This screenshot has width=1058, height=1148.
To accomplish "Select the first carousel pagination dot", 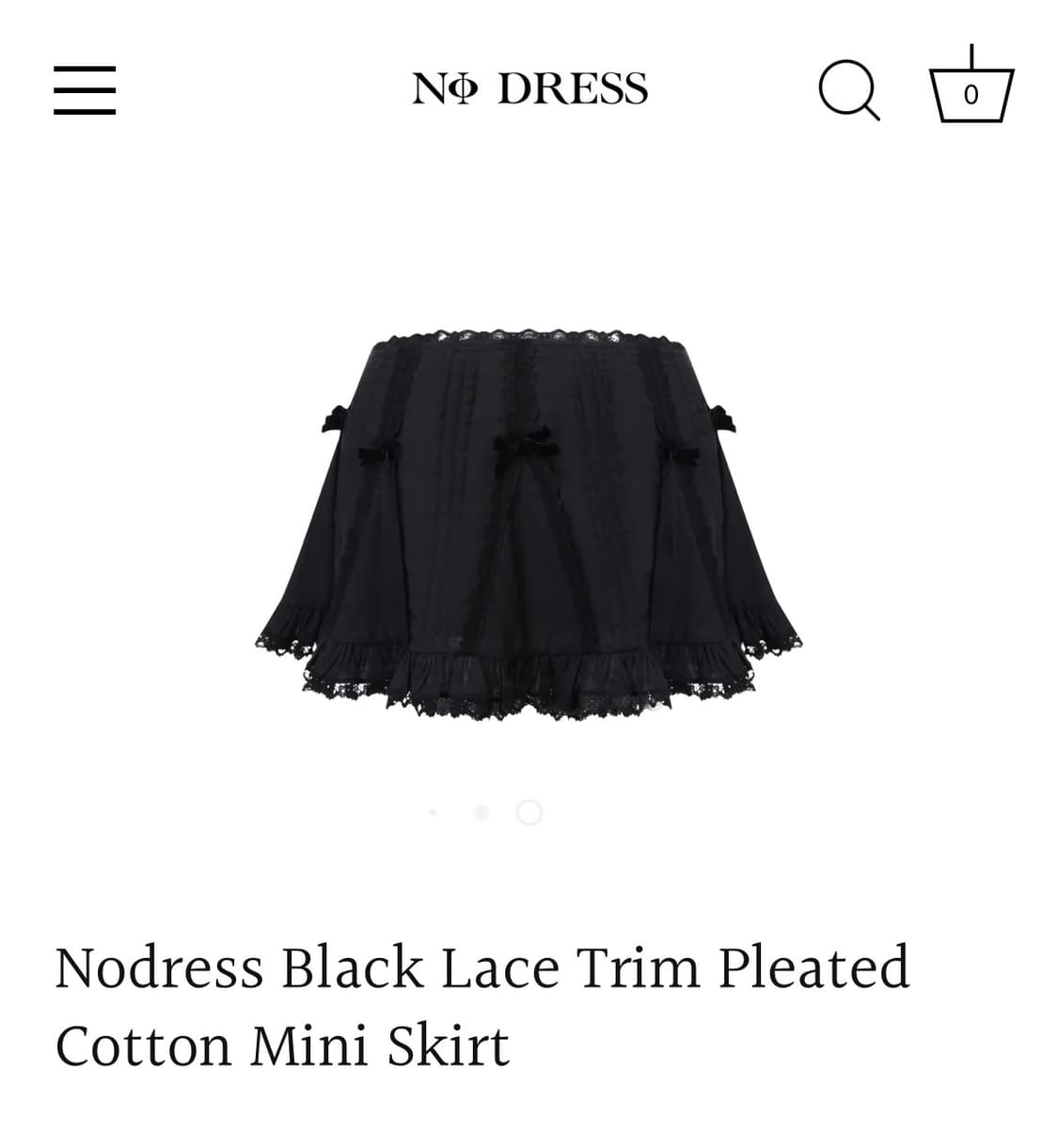I will (434, 814).
